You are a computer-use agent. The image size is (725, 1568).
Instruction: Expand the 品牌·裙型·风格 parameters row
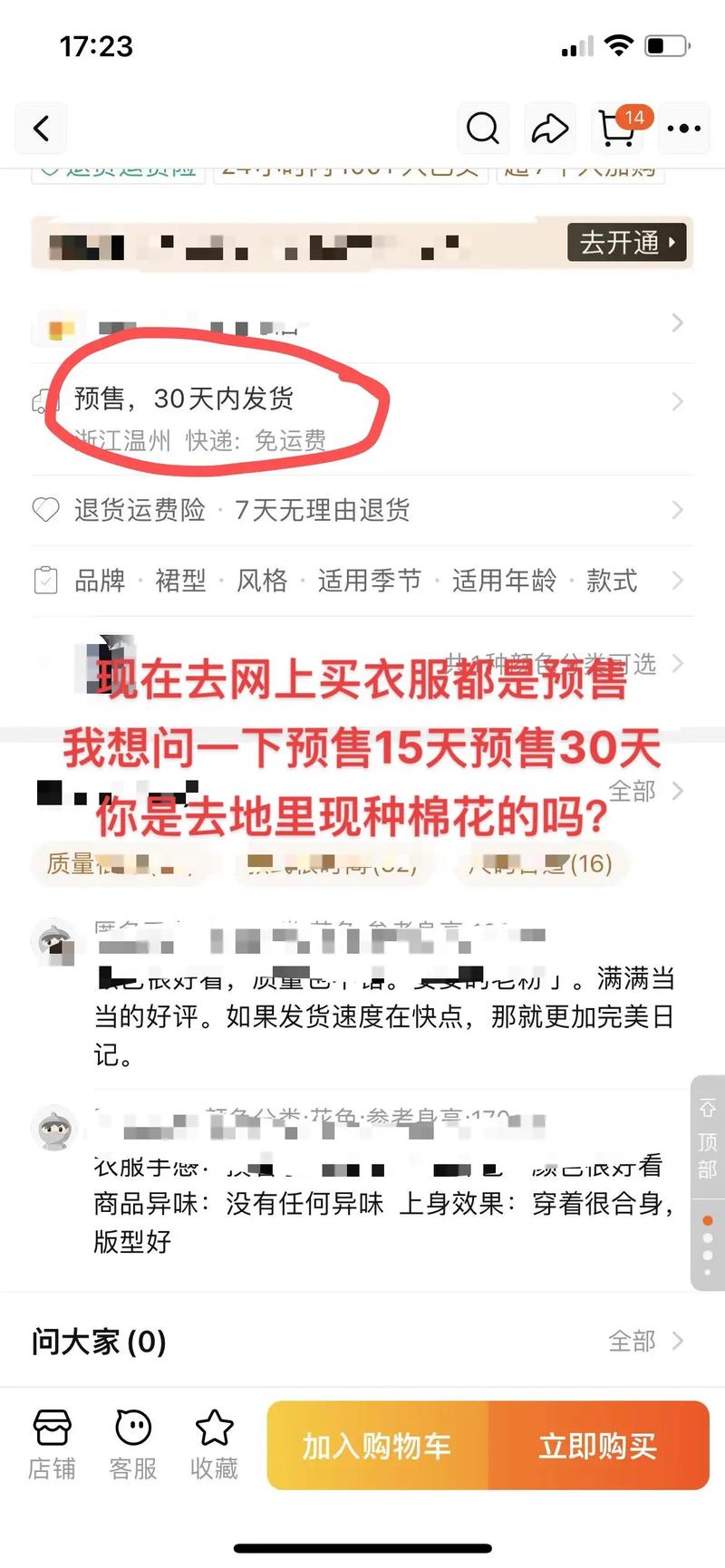click(x=362, y=581)
